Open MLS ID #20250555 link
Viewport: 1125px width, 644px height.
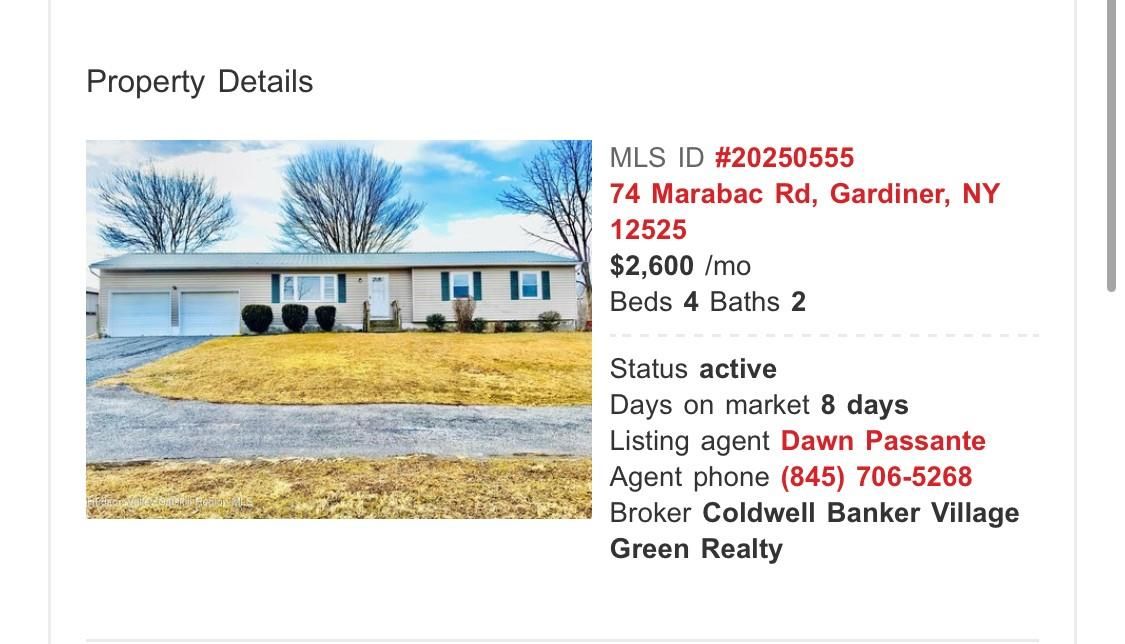784,158
